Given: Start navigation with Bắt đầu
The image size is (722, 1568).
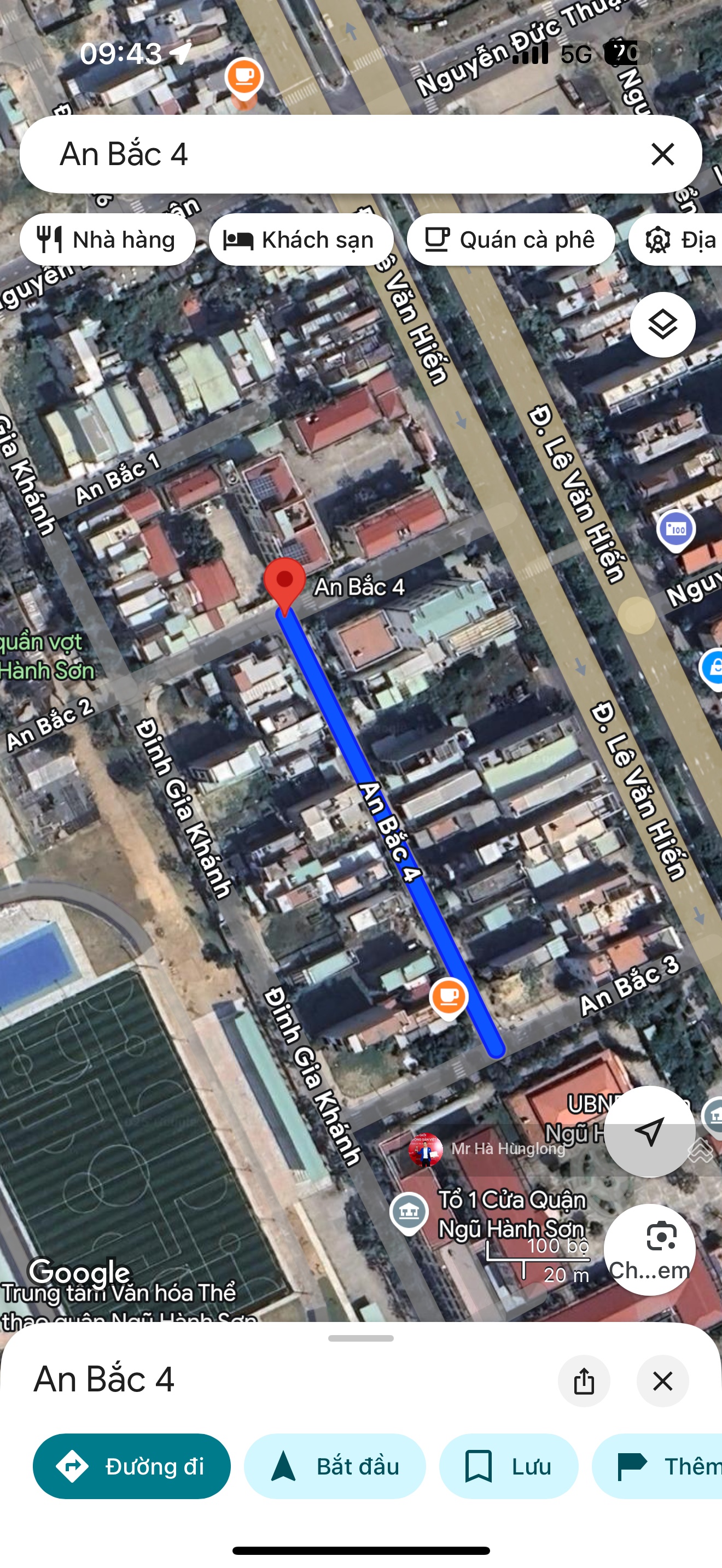Looking at the screenshot, I should [334, 1466].
